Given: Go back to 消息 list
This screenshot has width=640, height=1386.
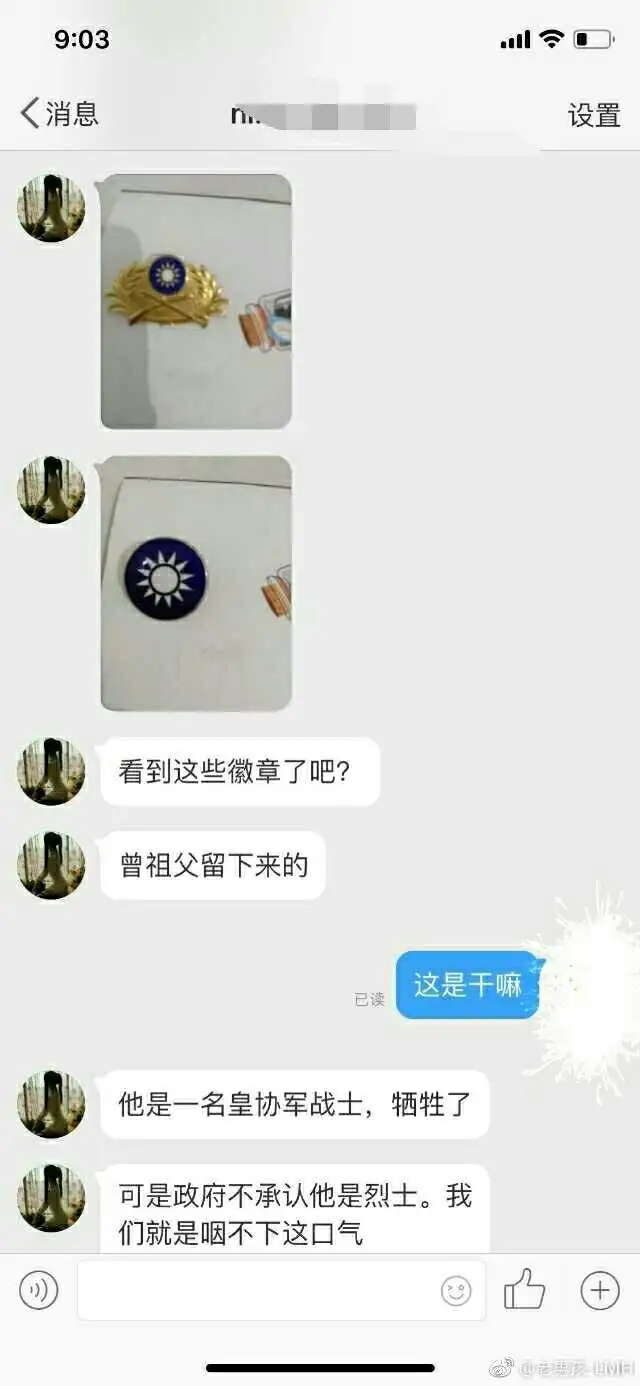Looking at the screenshot, I should 59,113.
